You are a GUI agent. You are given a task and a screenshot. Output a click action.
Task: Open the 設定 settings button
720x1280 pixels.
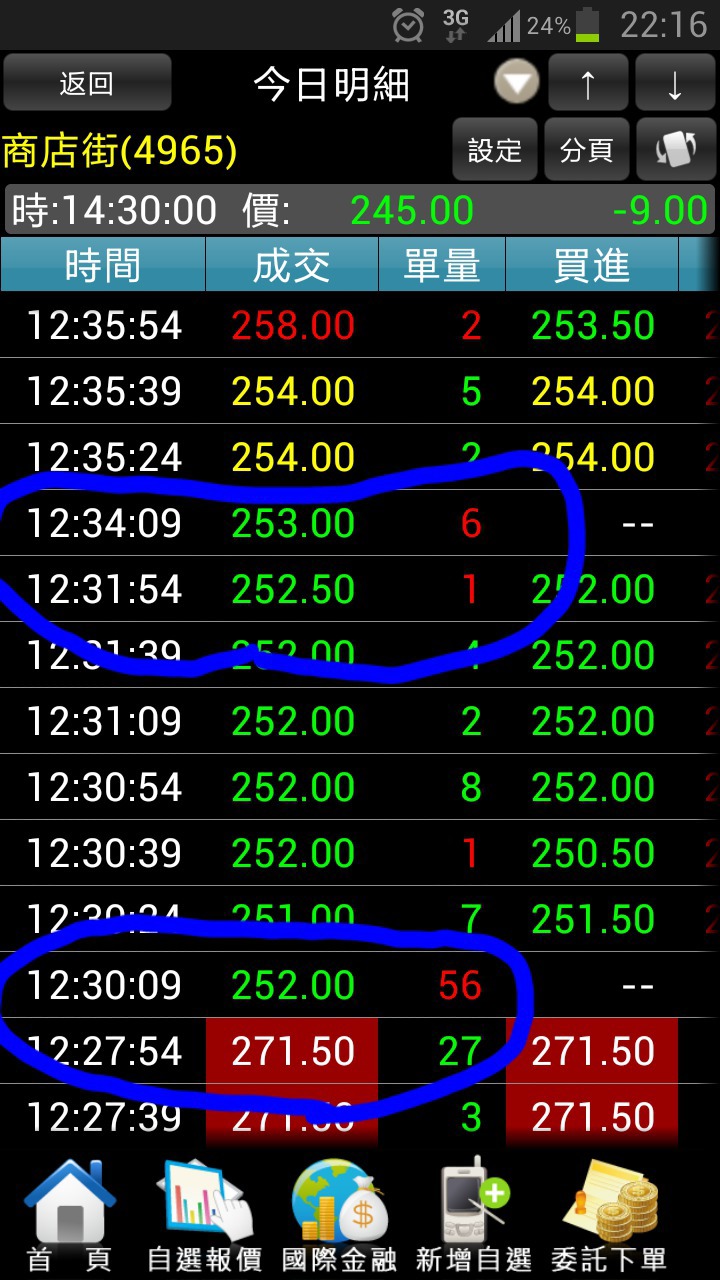[x=495, y=150]
